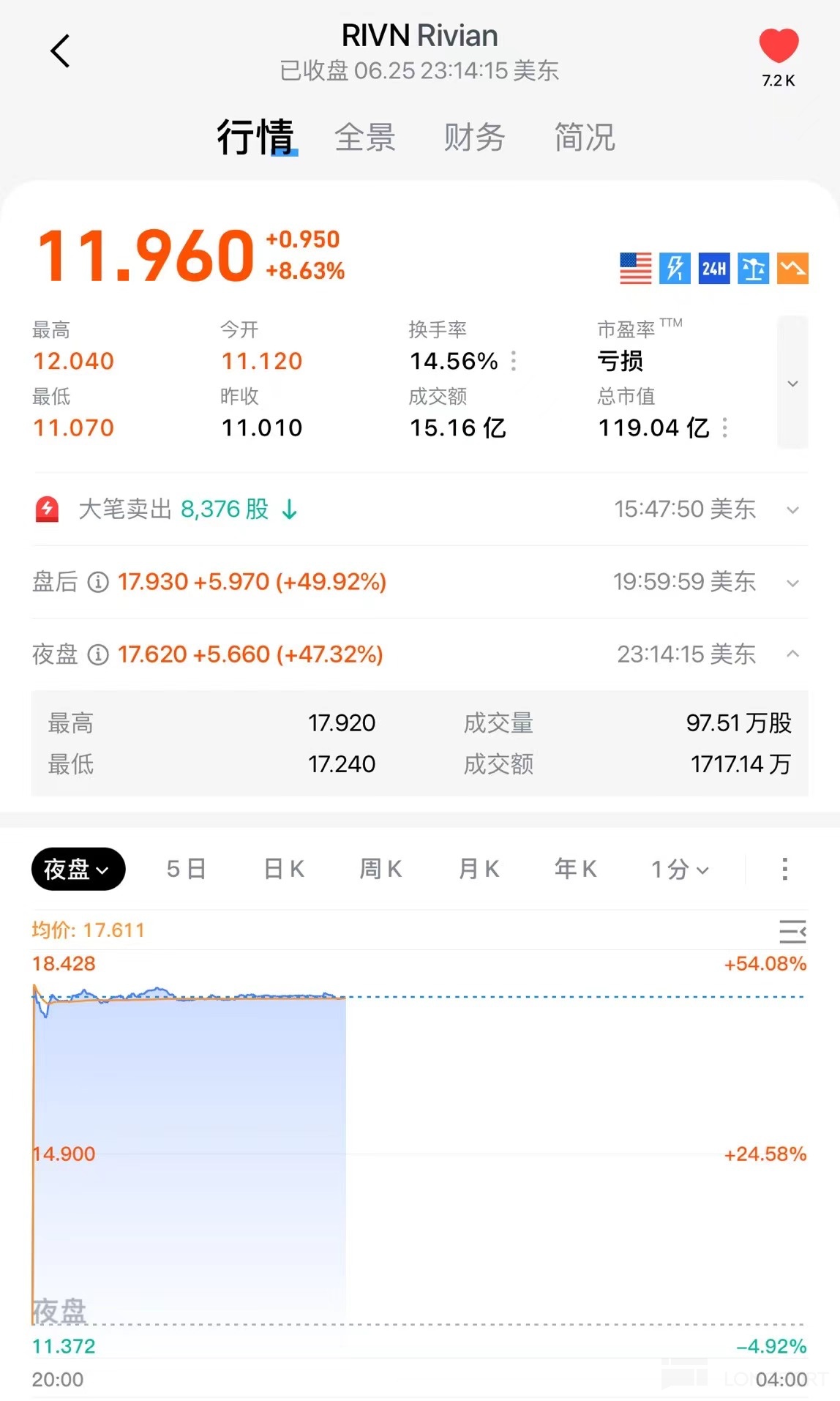The height and width of the screenshot is (1401, 840).
Task: Switch to the 全景 tab
Action: click(x=364, y=138)
